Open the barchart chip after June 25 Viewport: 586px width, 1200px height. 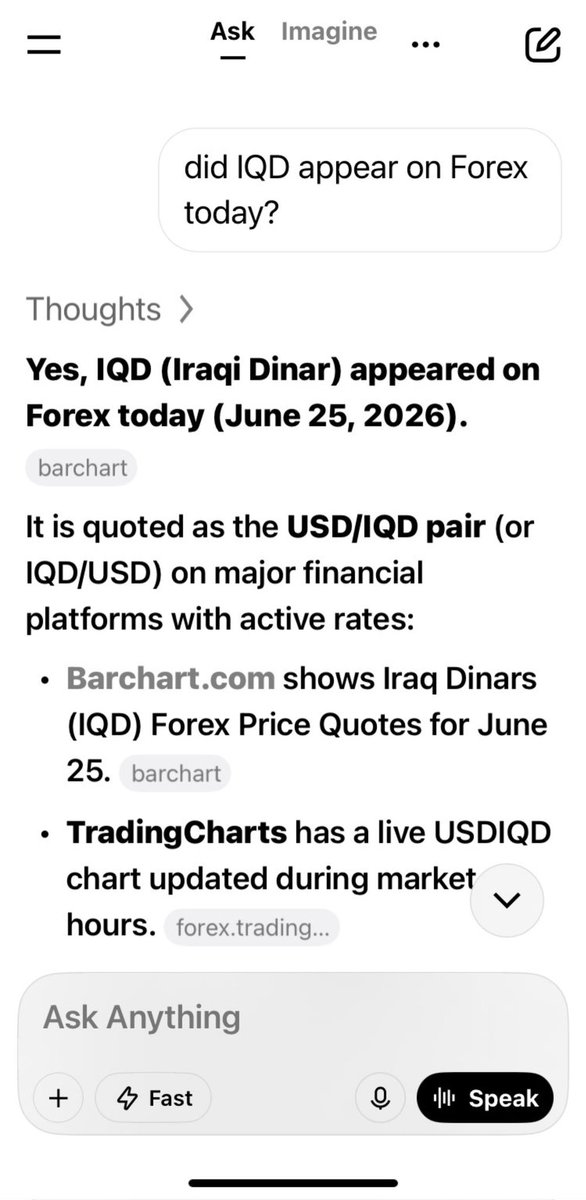[x=175, y=773]
